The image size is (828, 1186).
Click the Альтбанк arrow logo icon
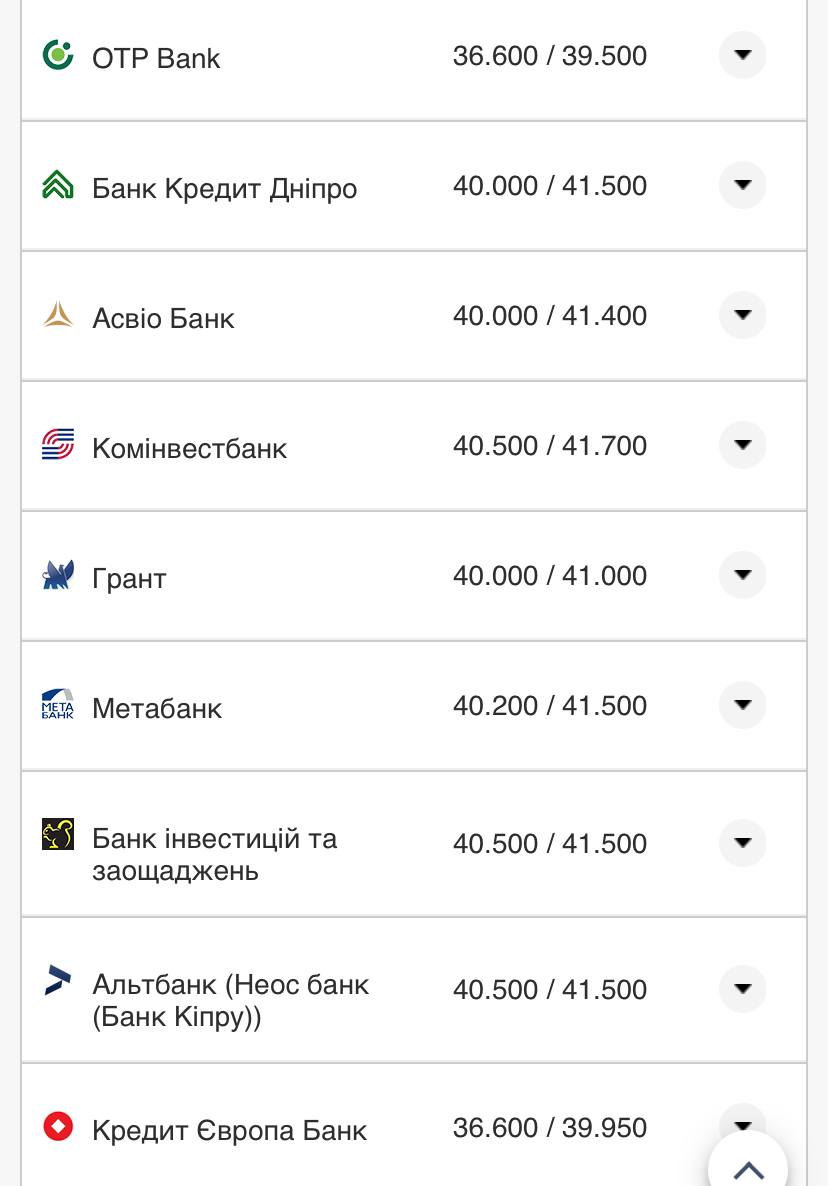click(58, 979)
